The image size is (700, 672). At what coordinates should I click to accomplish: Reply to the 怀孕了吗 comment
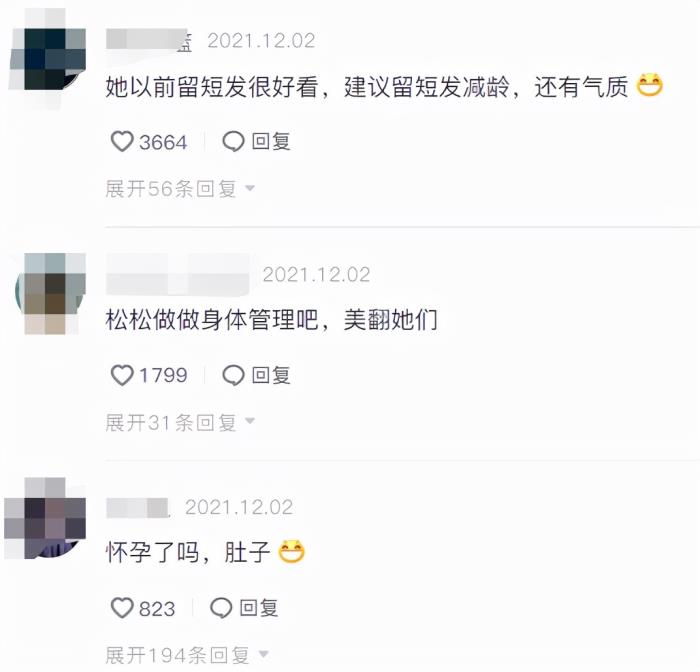click(244, 607)
